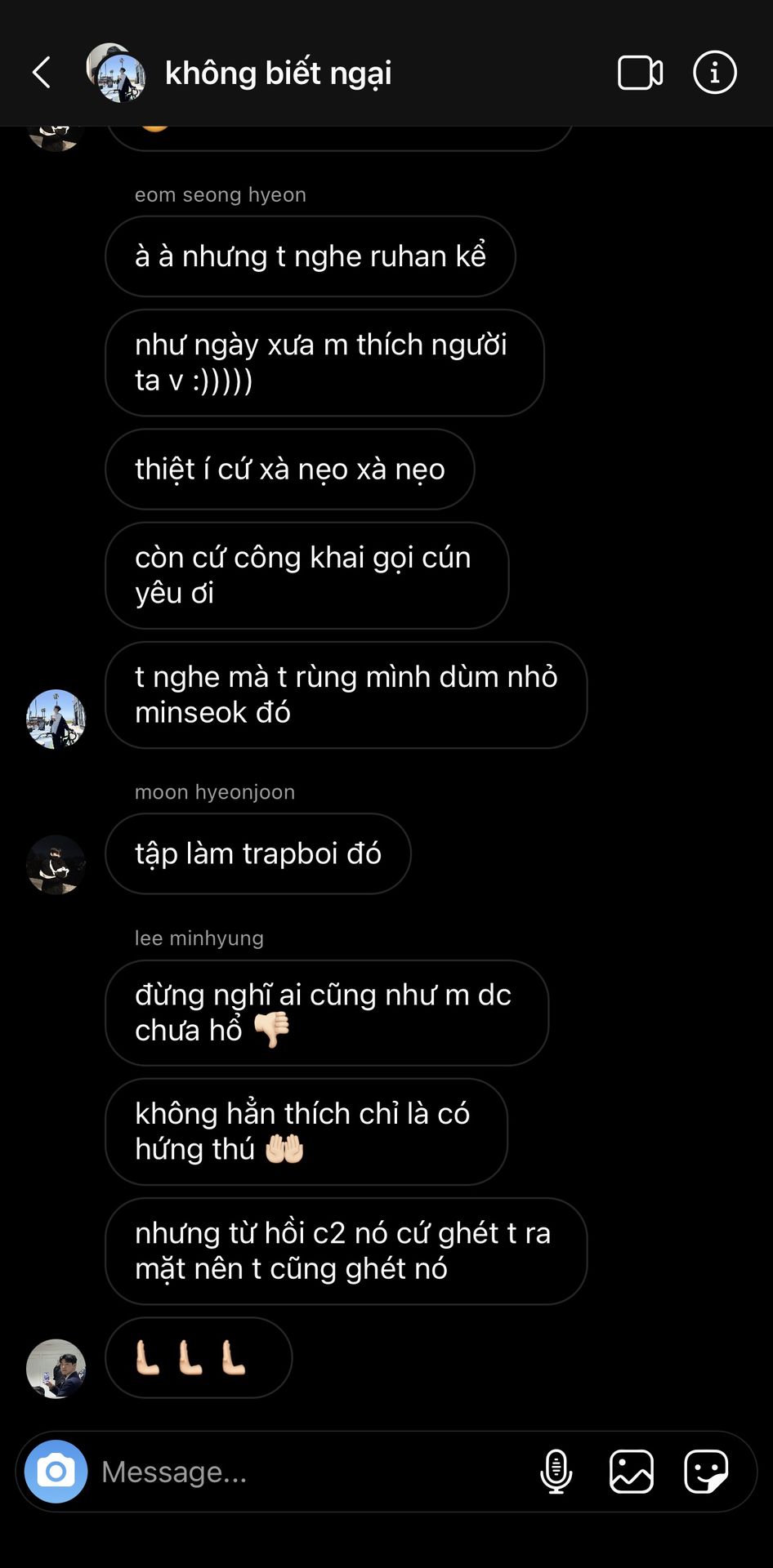
Task: Open the chat info details
Action: coord(715,73)
